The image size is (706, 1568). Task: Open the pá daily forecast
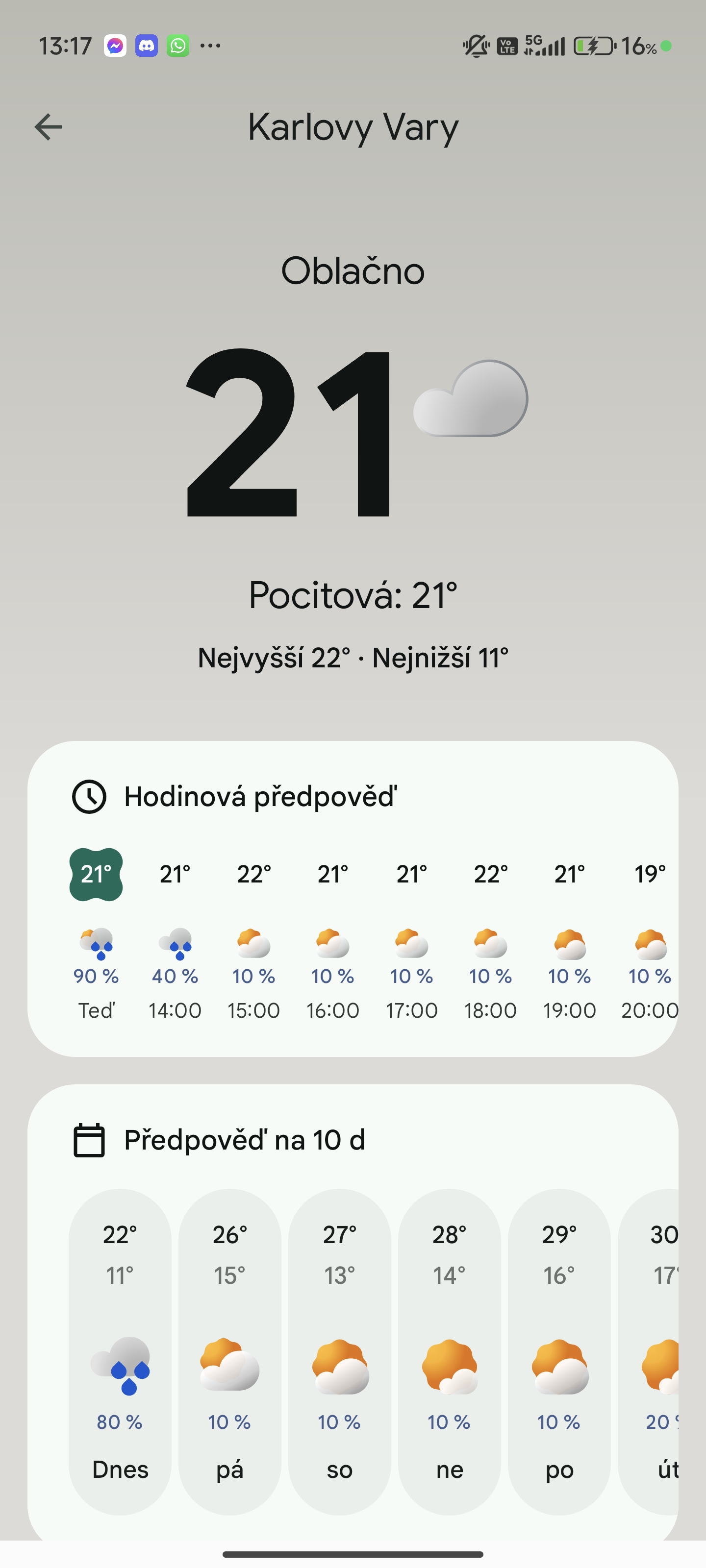pos(229,1351)
